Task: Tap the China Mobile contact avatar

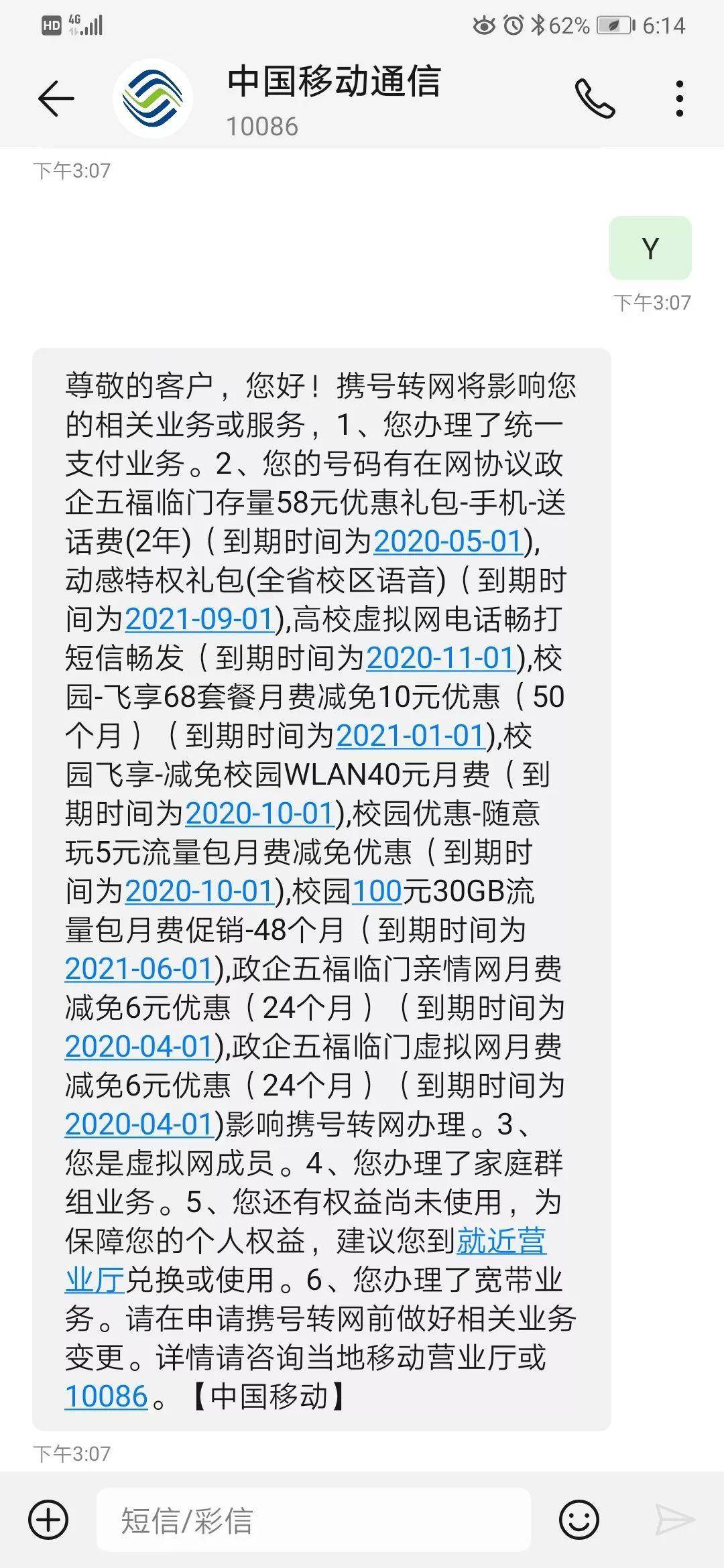Action: click(x=152, y=101)
